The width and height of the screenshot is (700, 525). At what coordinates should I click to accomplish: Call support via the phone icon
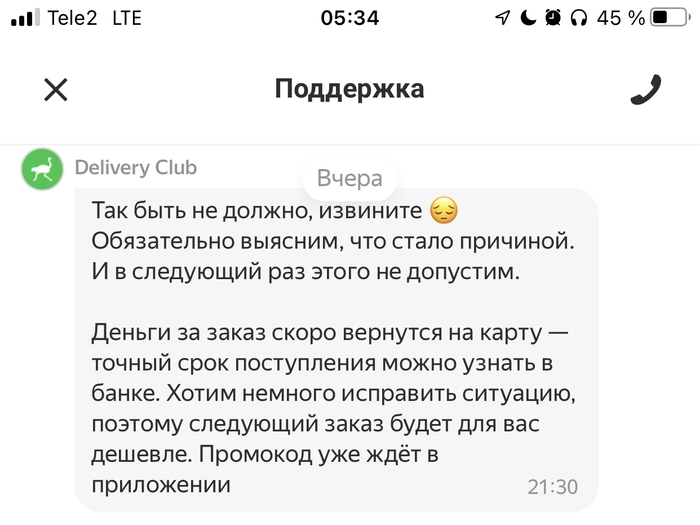(x=646, y=89)
